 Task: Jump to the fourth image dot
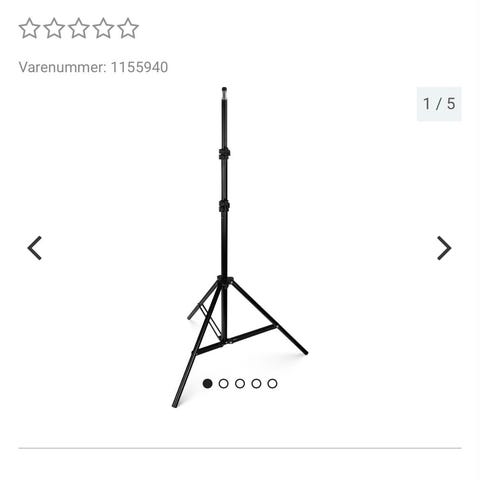[x=256, y=384]
